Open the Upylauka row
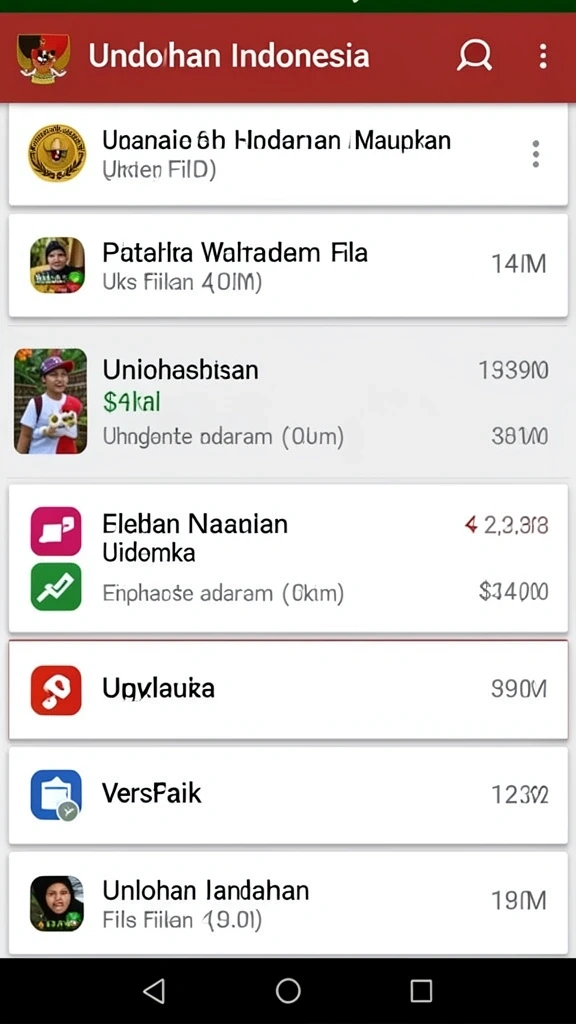 (288, 690)
